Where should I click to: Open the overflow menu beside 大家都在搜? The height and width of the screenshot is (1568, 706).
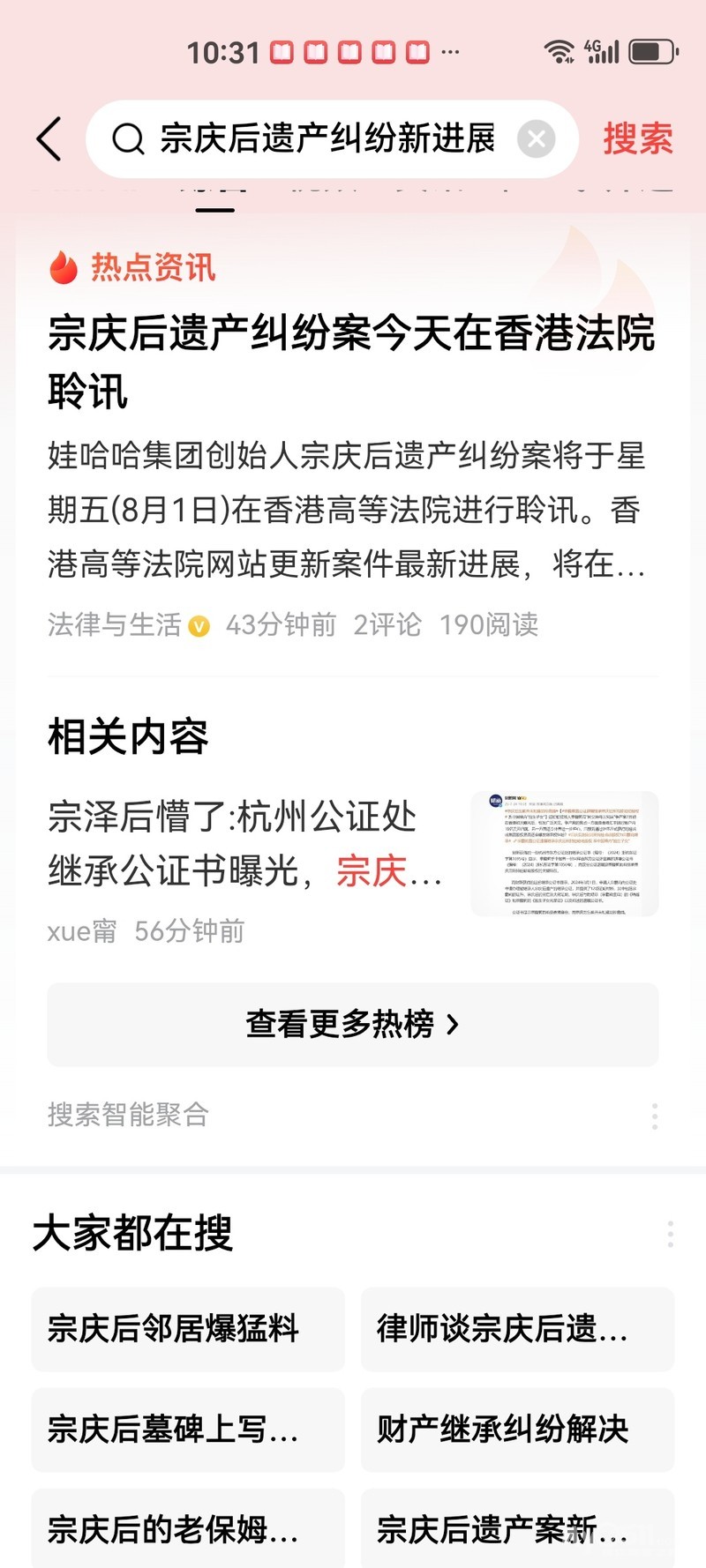coord(670,1234)
